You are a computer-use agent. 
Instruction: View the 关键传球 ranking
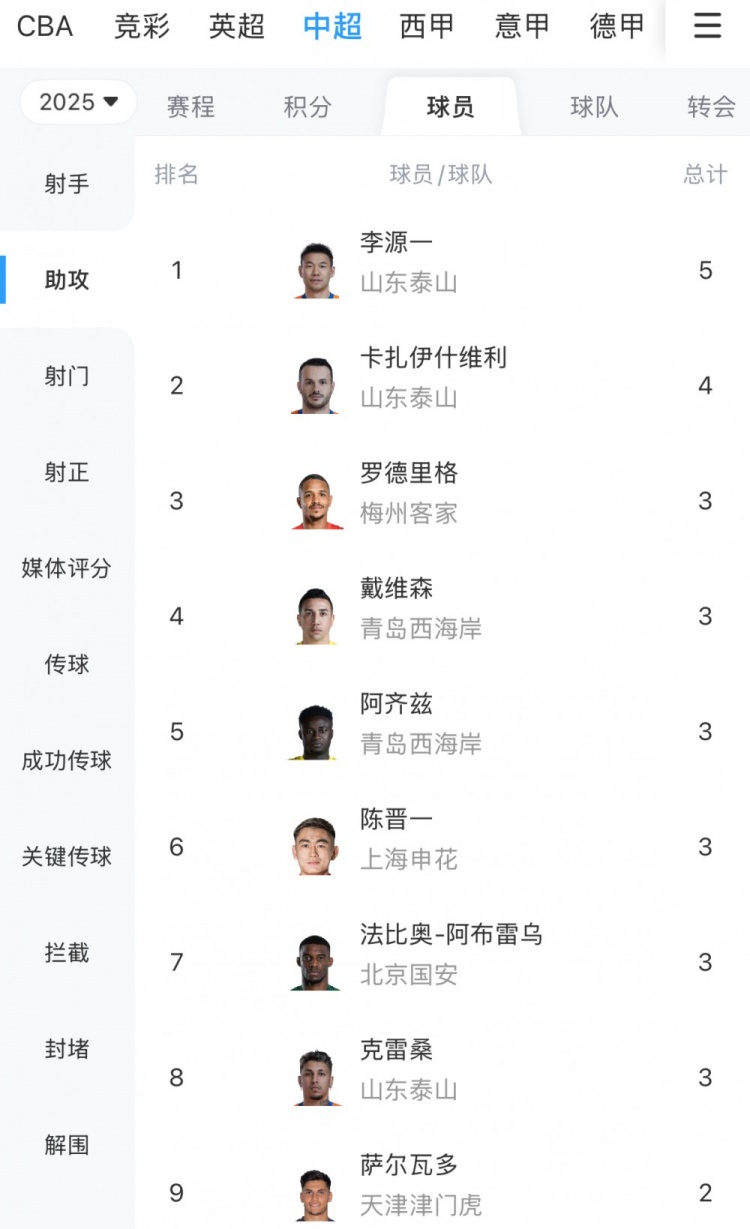[x=67, y=857]
